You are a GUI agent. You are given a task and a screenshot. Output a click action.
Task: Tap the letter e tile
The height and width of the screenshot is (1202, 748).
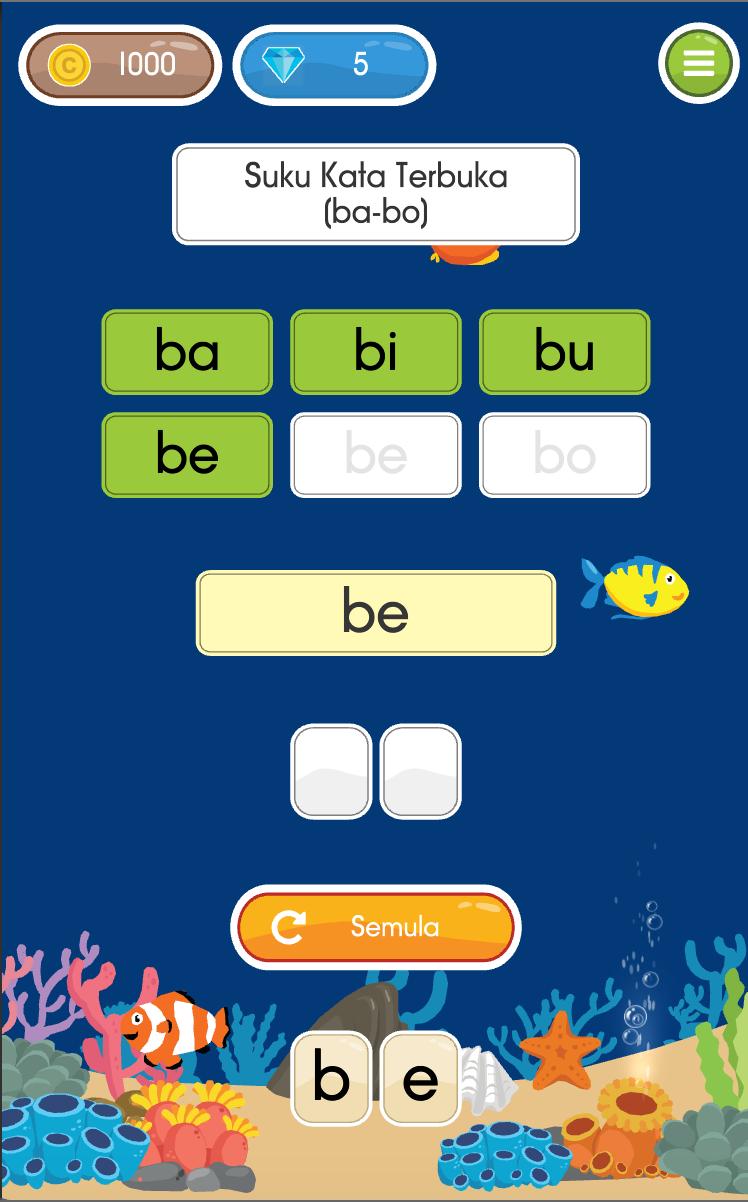pyautogui.click(x=421, y=1078)
